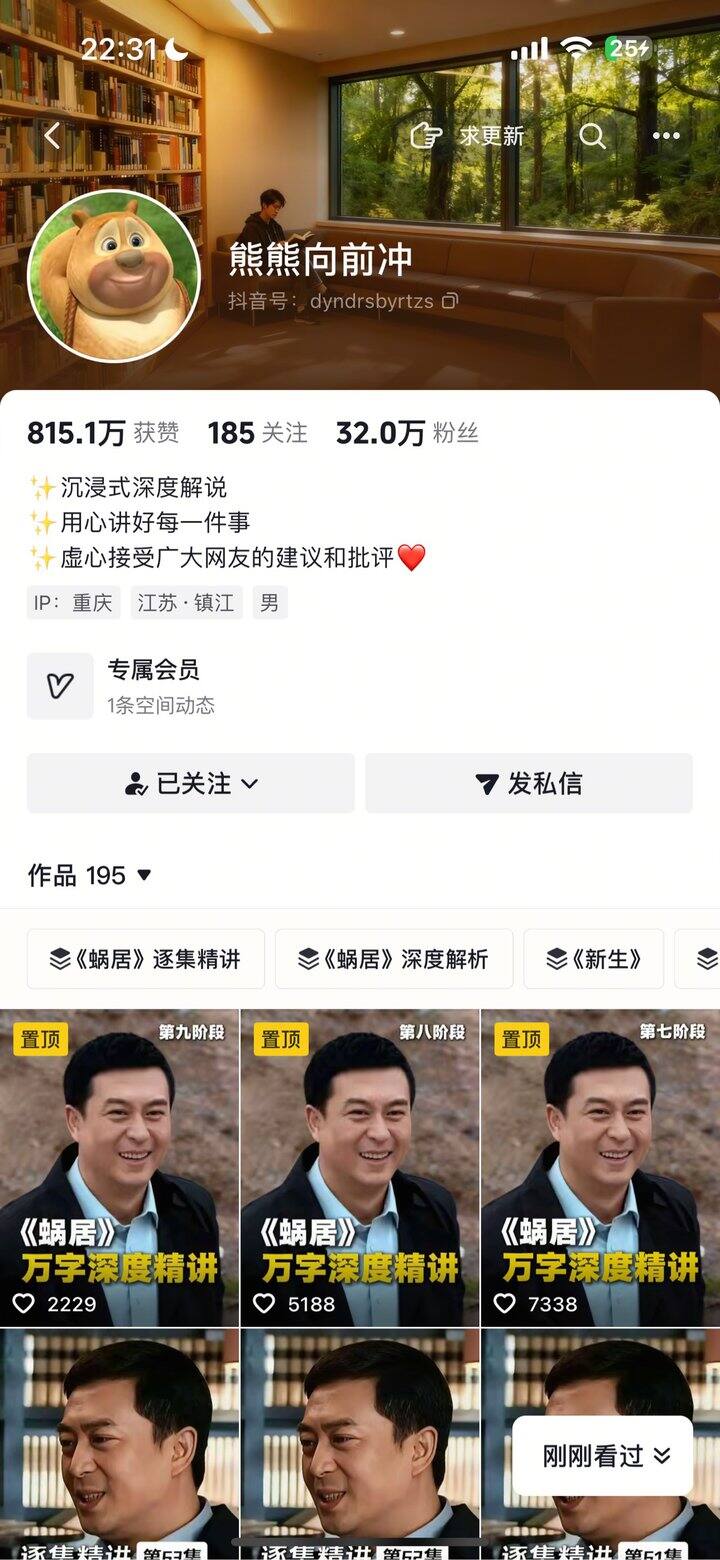Open the three-dot more options menu
The image size is (720, 1560).
(x=664, y=136)
